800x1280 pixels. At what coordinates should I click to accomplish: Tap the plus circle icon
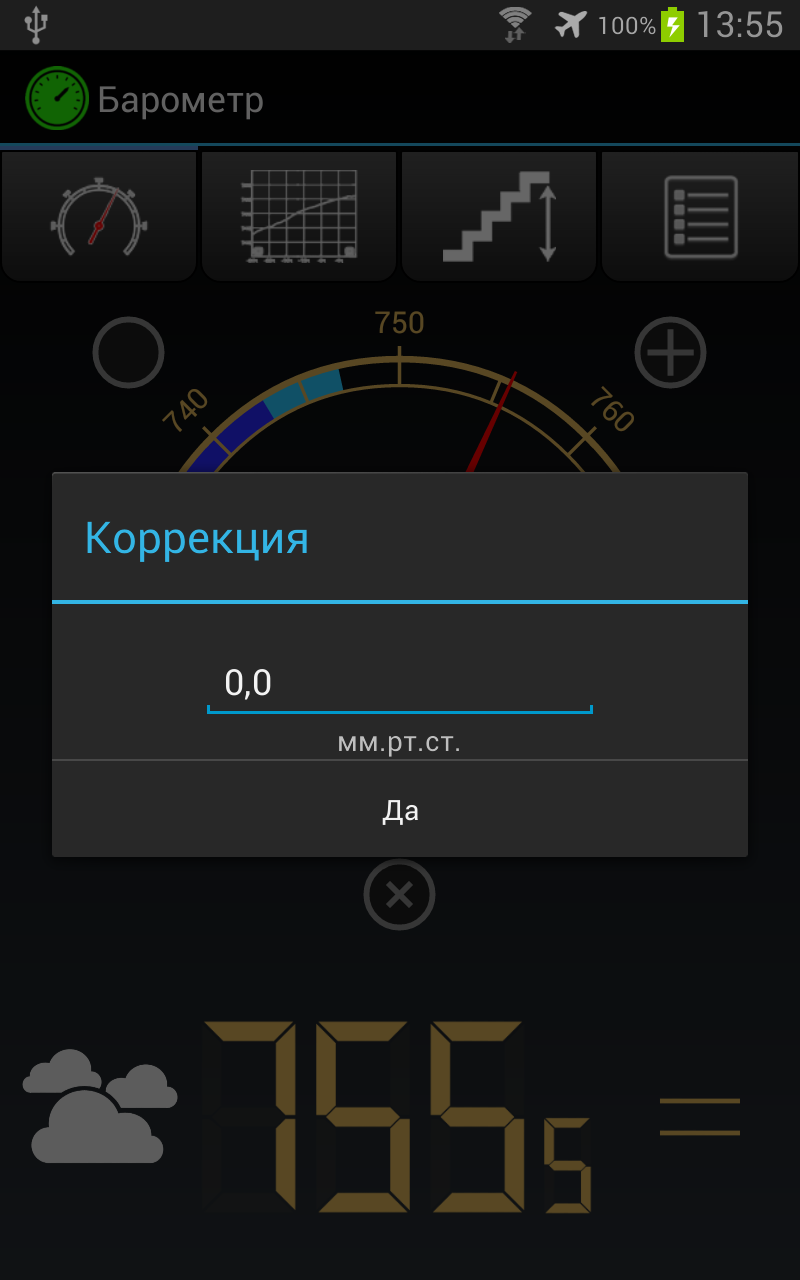(671, 352)
